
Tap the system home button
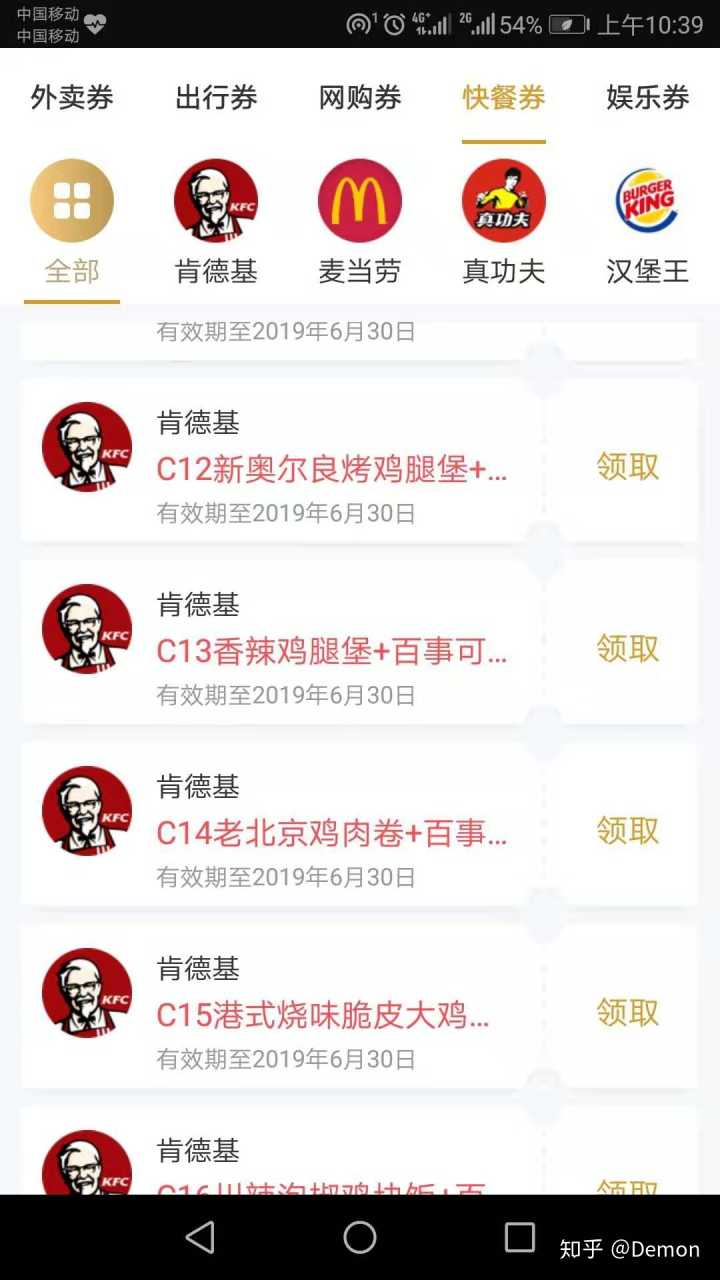point(360,1238)
